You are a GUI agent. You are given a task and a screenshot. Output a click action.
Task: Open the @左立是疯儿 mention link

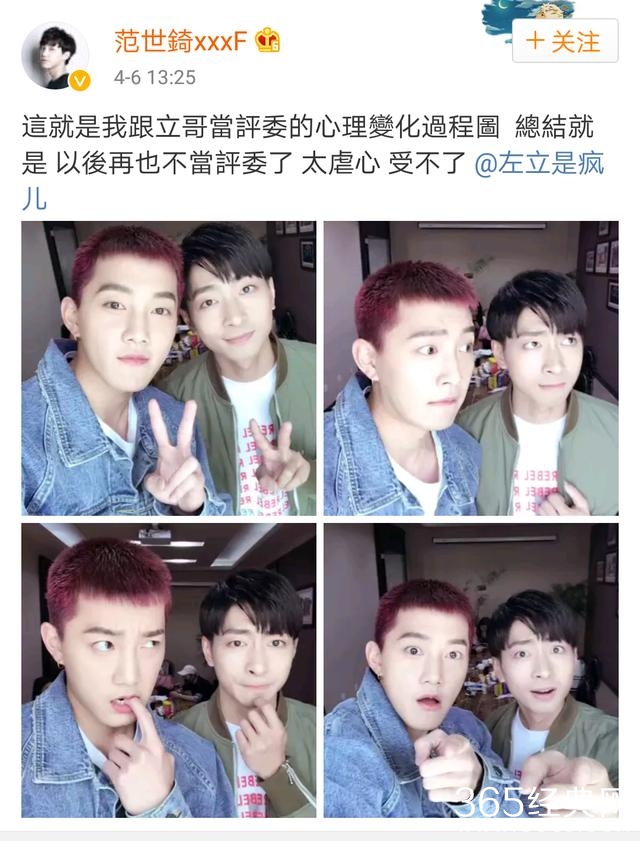tap(539, 165)
